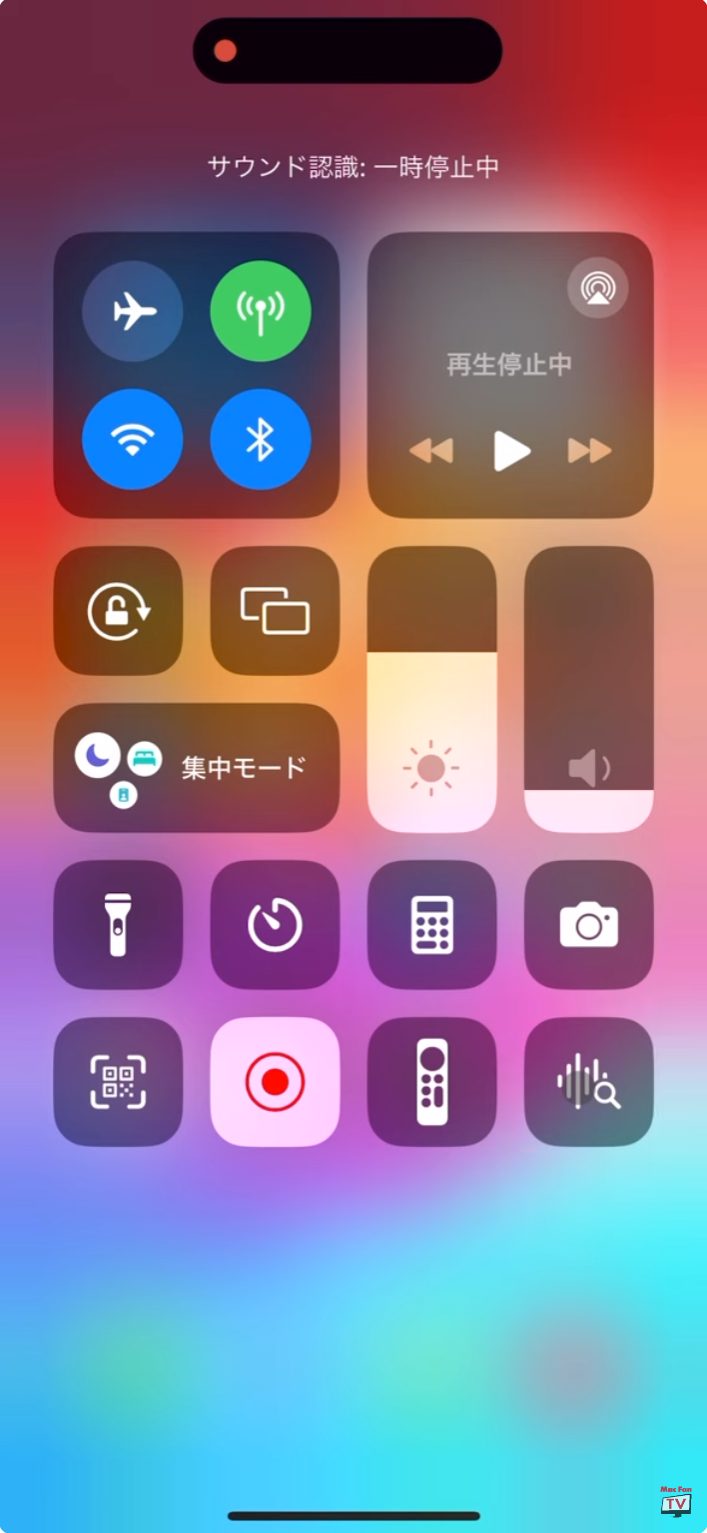Skip forward to the next track
The height and width of the screenshot is (1533, 707).
[x=589, y=451]
